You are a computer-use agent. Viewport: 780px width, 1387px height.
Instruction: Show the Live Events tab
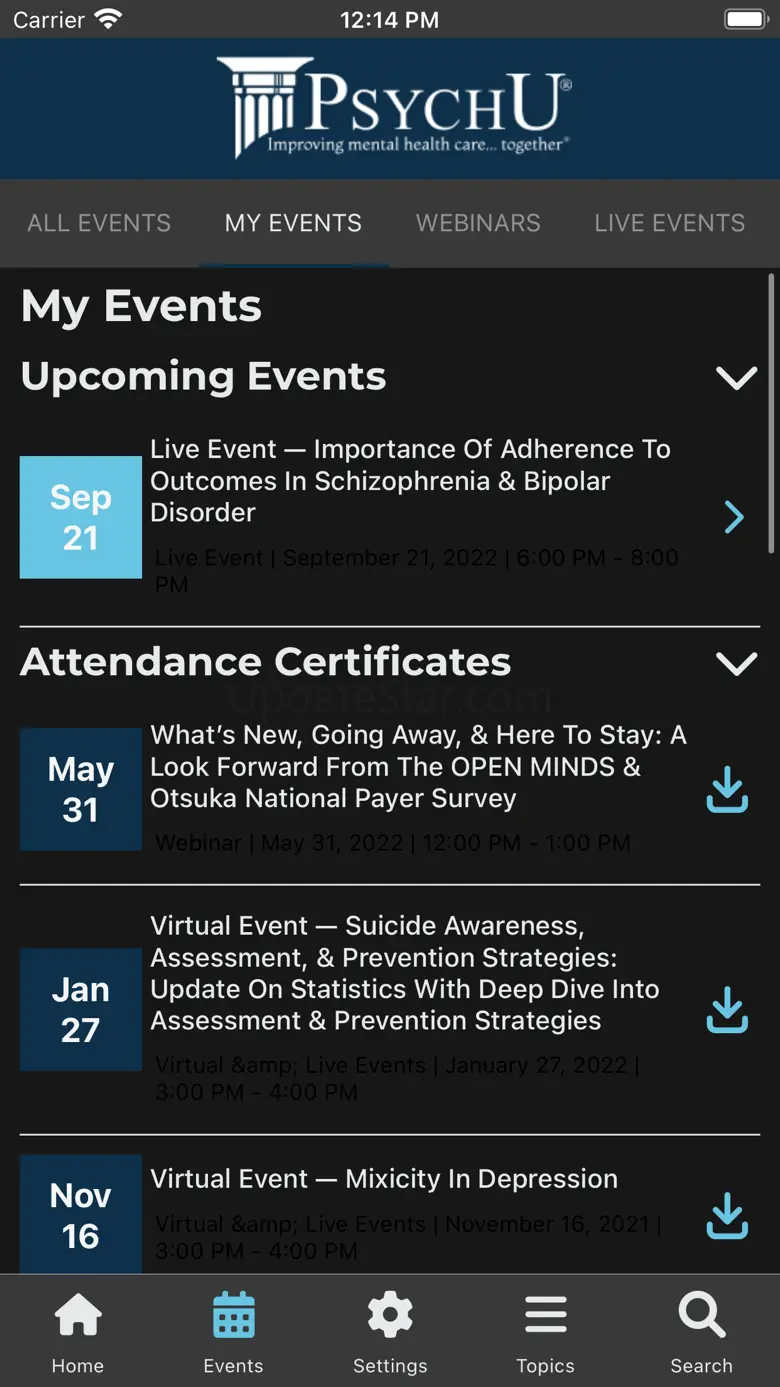[x=669, y=223]
